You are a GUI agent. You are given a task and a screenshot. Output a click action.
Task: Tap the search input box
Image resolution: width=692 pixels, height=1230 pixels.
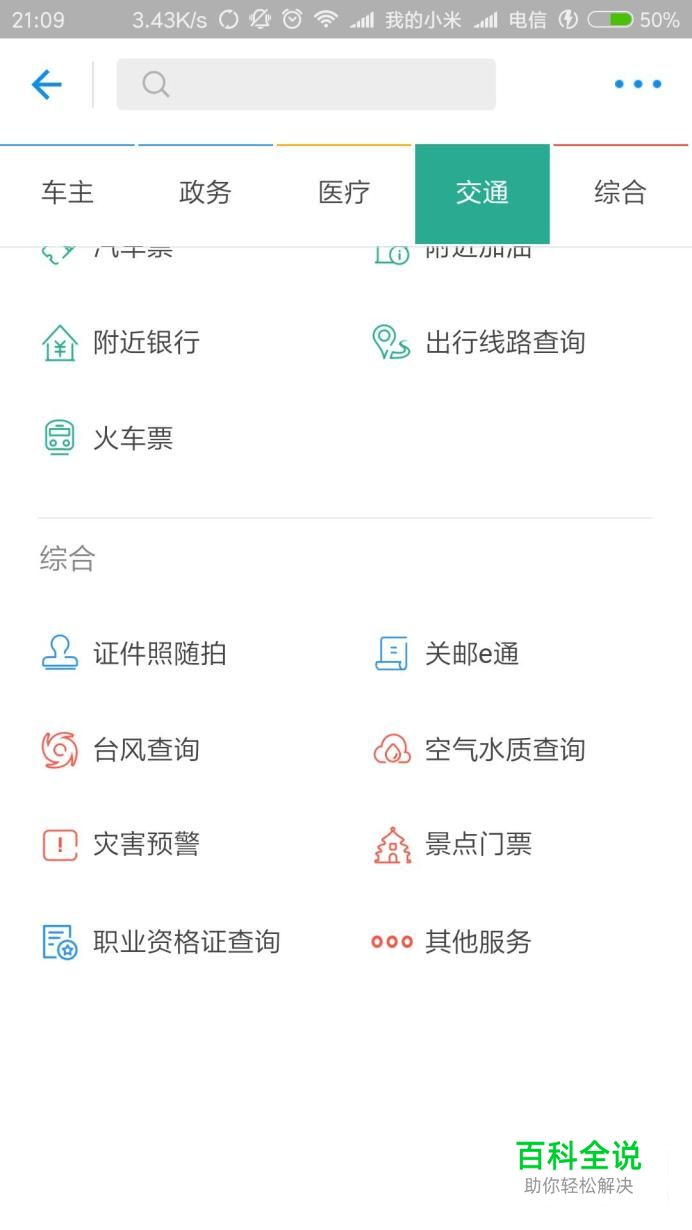click(x=306, y=85)
